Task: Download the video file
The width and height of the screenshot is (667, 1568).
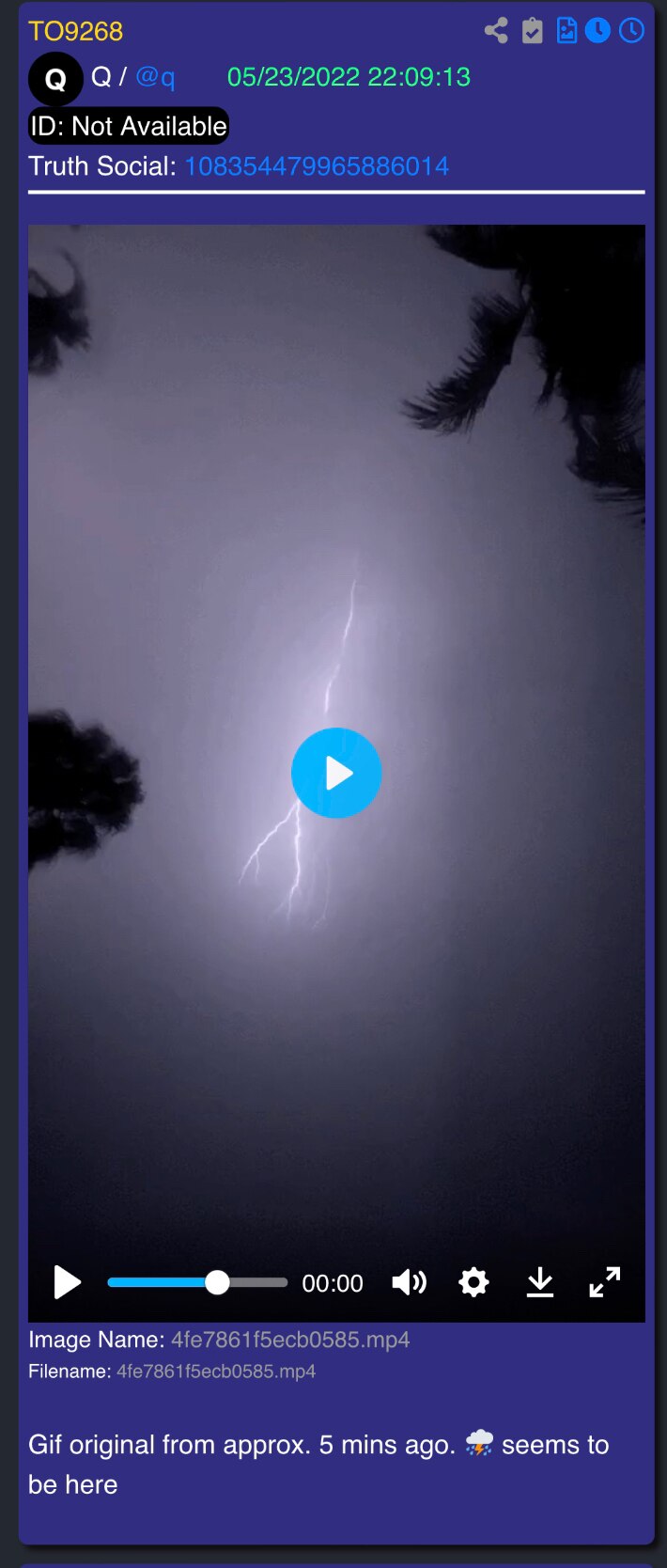Action: [x=540, y=1282]
